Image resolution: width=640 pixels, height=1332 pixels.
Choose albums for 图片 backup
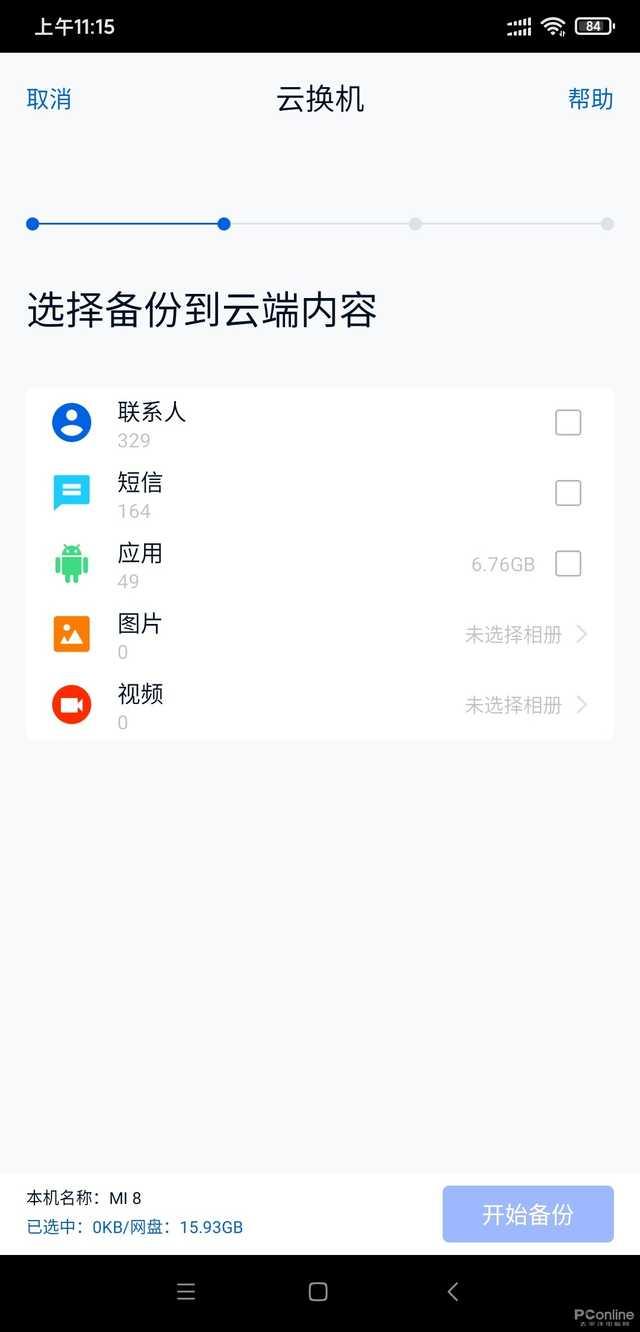pyautogui.click(x=525, y=634)
